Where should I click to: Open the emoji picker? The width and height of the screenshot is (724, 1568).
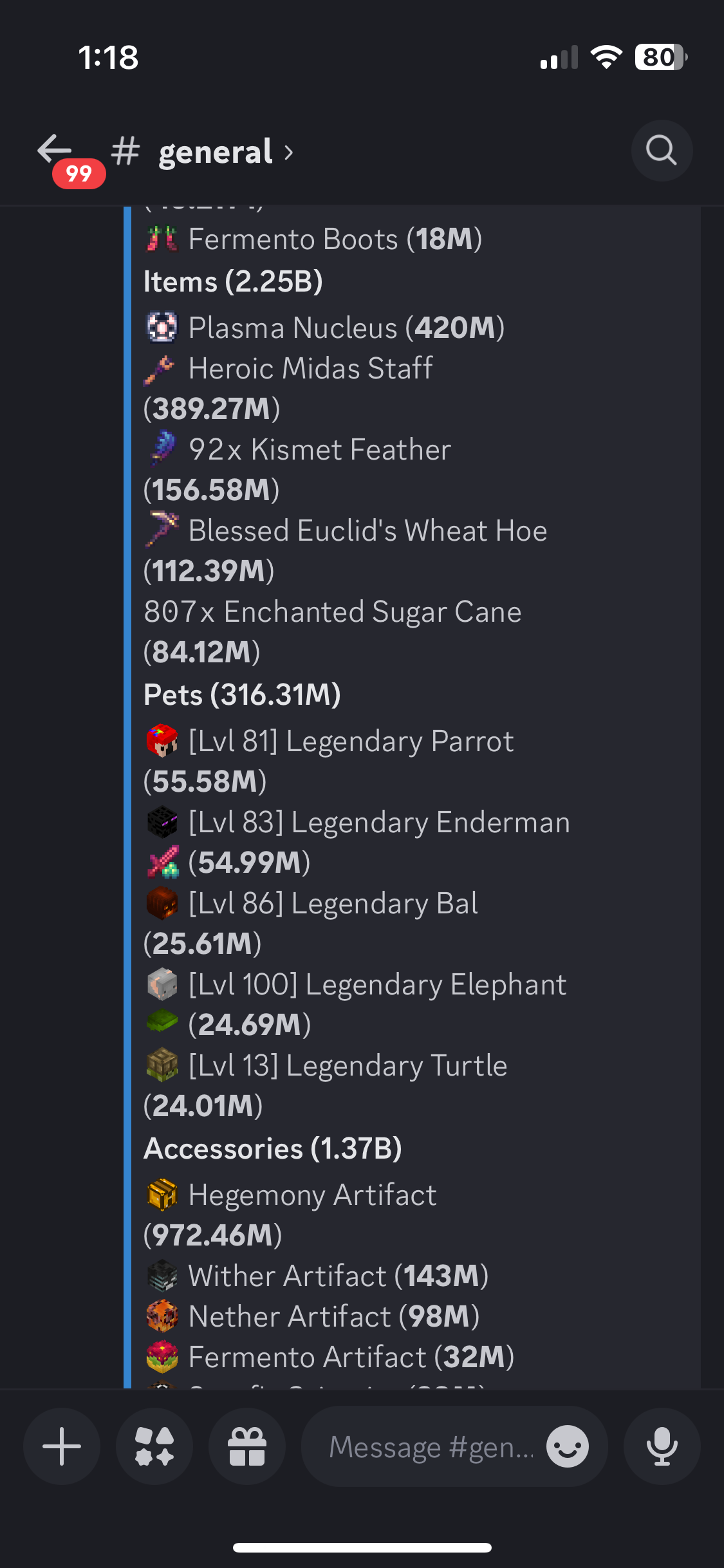(x=568, y=1446)
